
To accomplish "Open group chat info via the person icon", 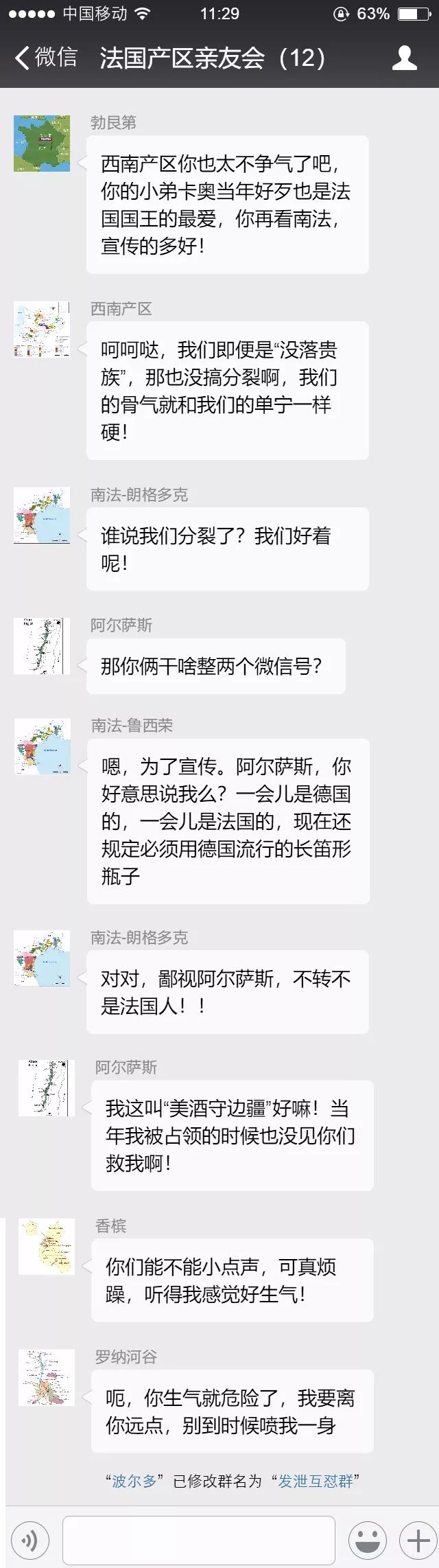I will [404, 58].
